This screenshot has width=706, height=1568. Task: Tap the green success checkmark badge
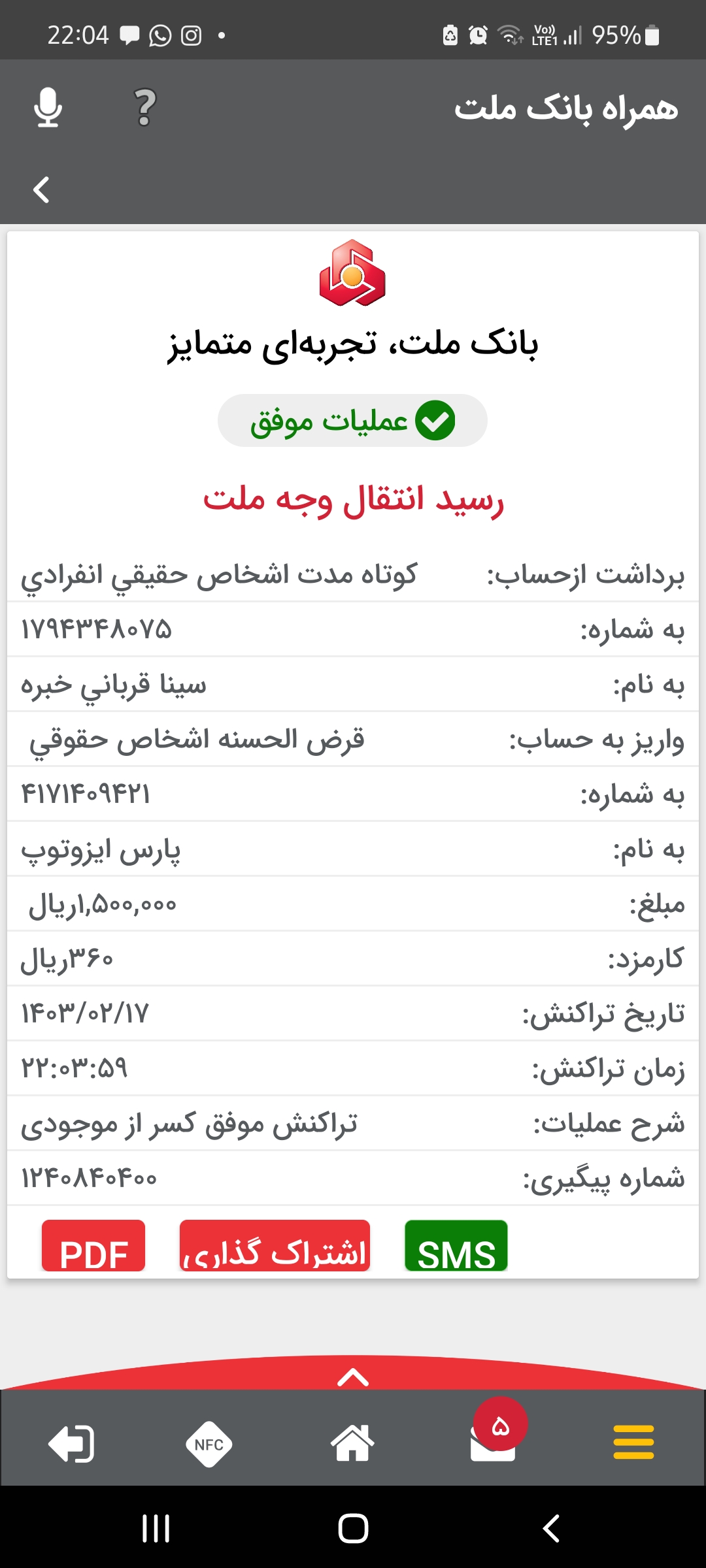click(x=434, y=421)
